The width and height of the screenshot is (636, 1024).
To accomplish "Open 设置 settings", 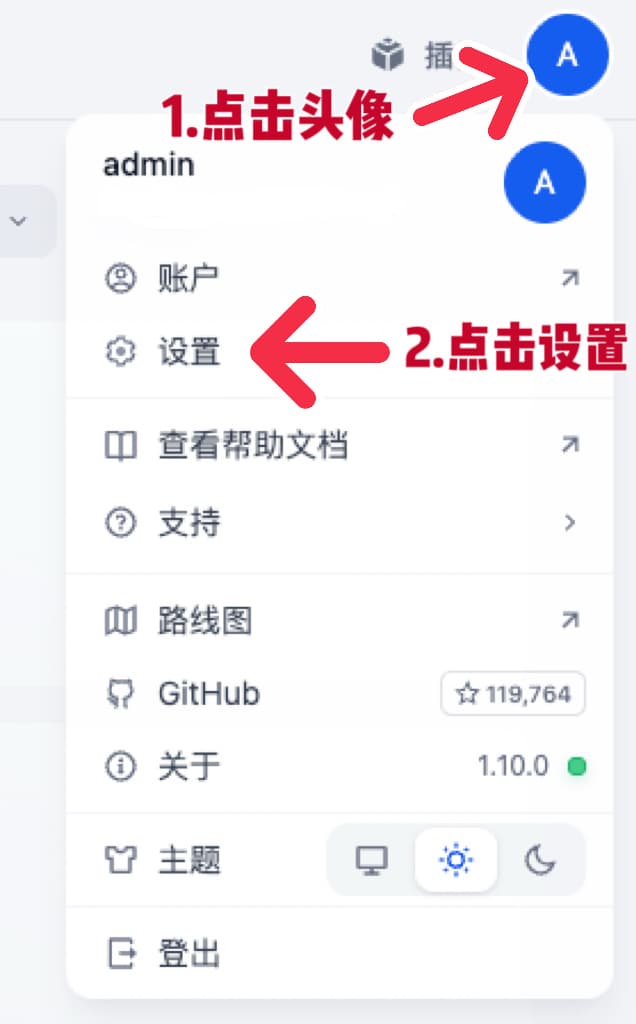I will [x=188, y=352].
